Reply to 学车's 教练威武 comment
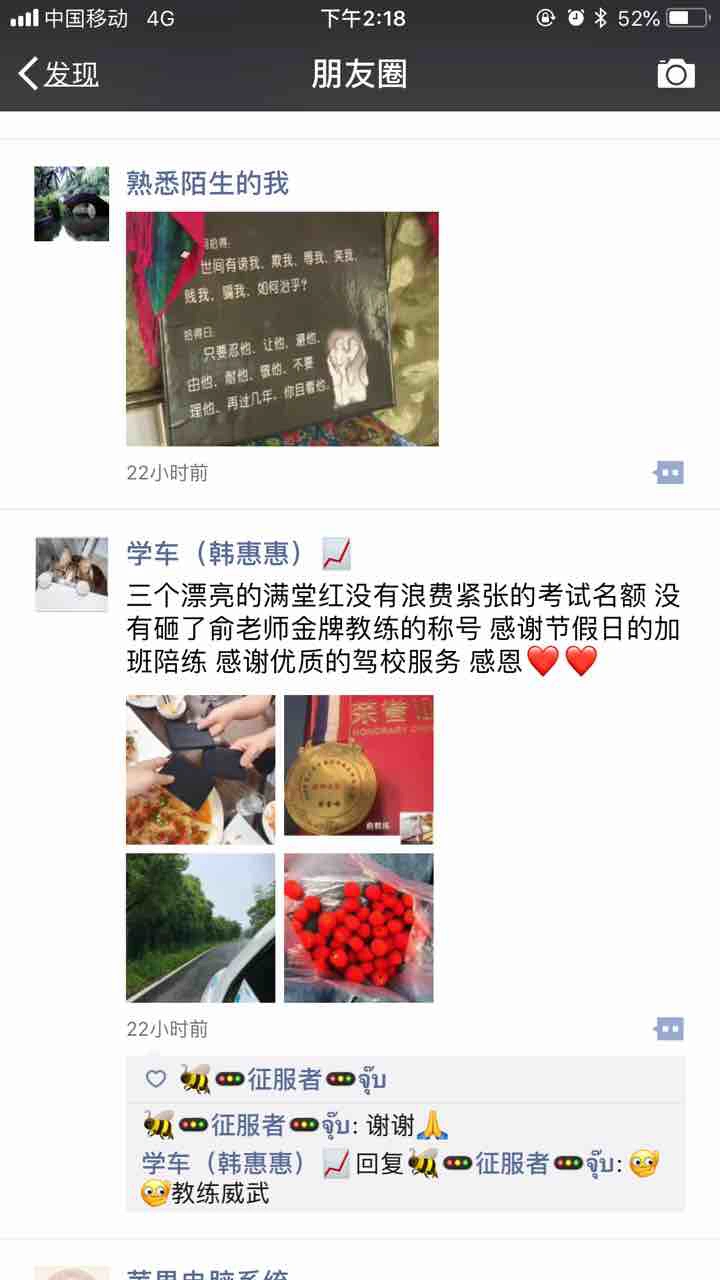The width and height of the screenshot is (720, 1280). click(x=220, y=1193)
